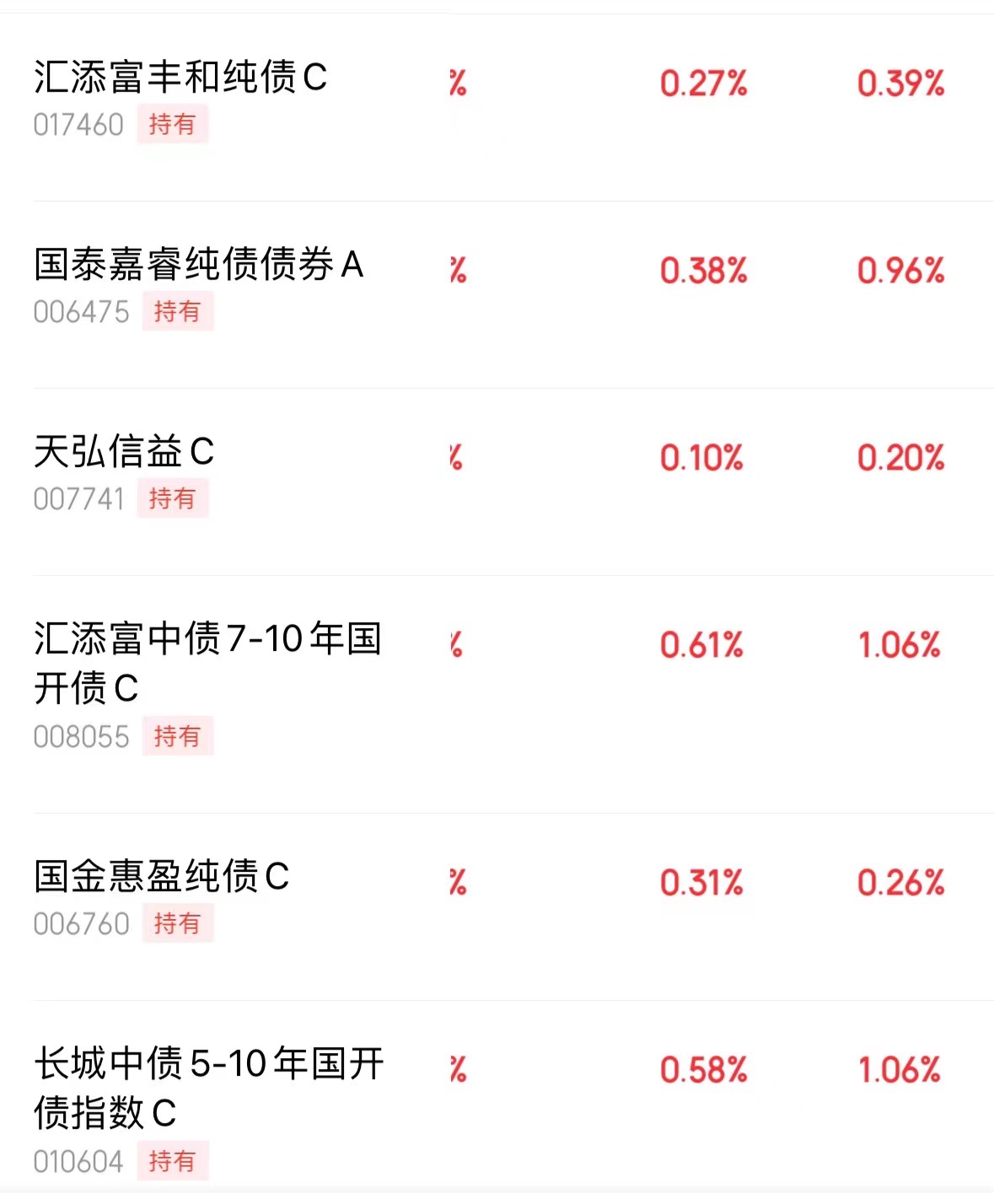
Task: Select the 0.61% value of 汇添富中债7-10年国开债C
Action: tap(702, 647)
